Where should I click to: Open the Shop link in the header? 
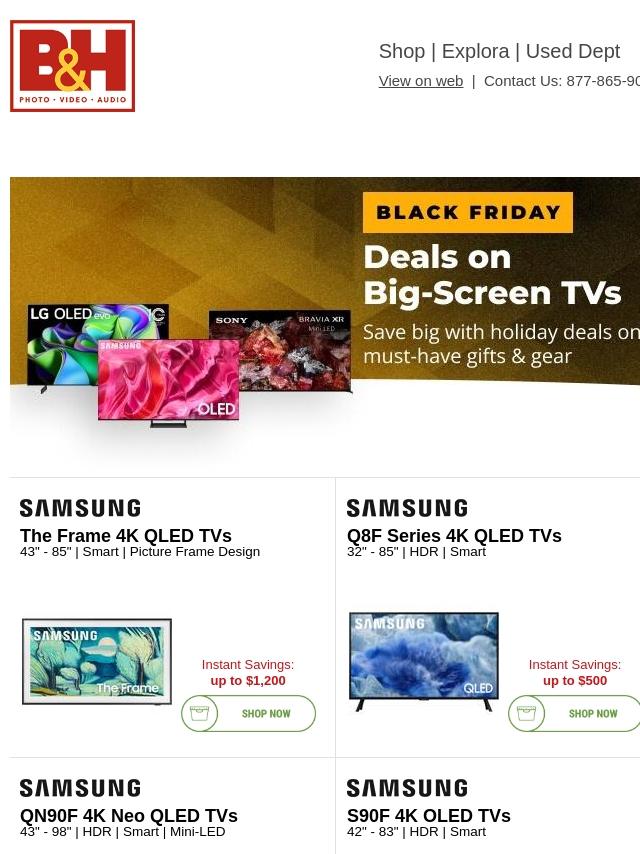[x=401, y=51]
